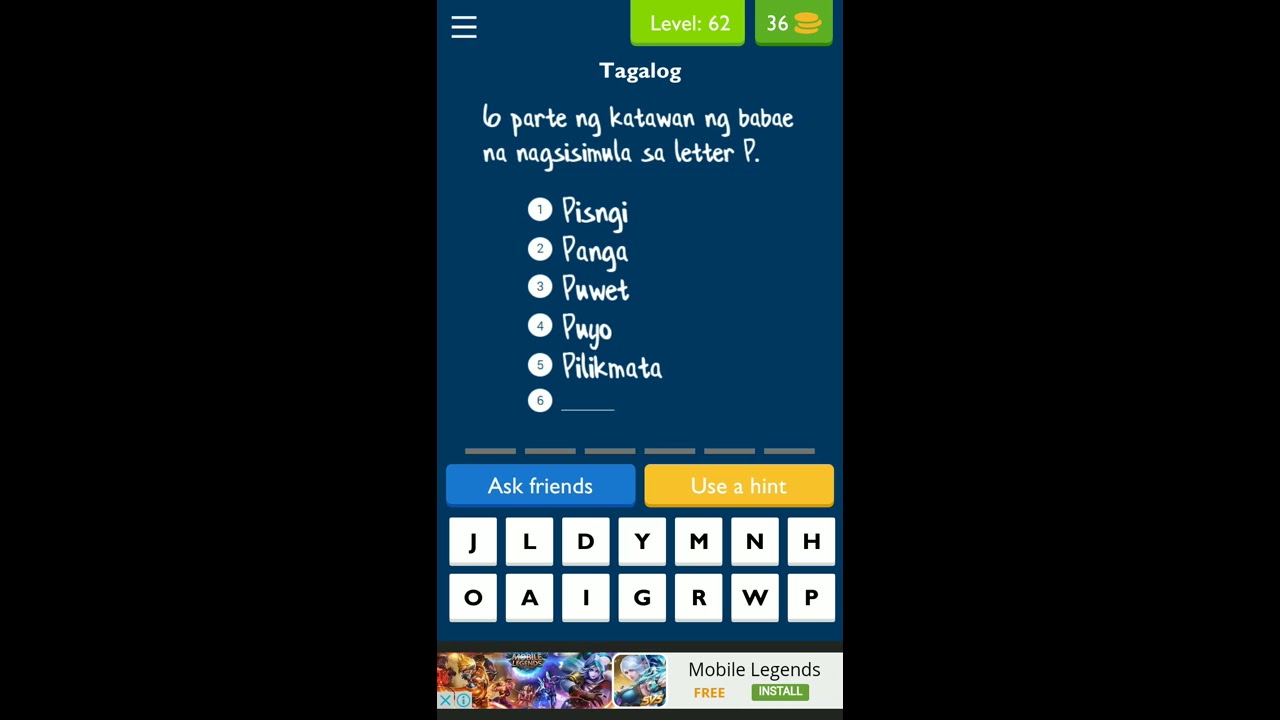Select letter G tile
1280x720 pixels.
[642, 598]
